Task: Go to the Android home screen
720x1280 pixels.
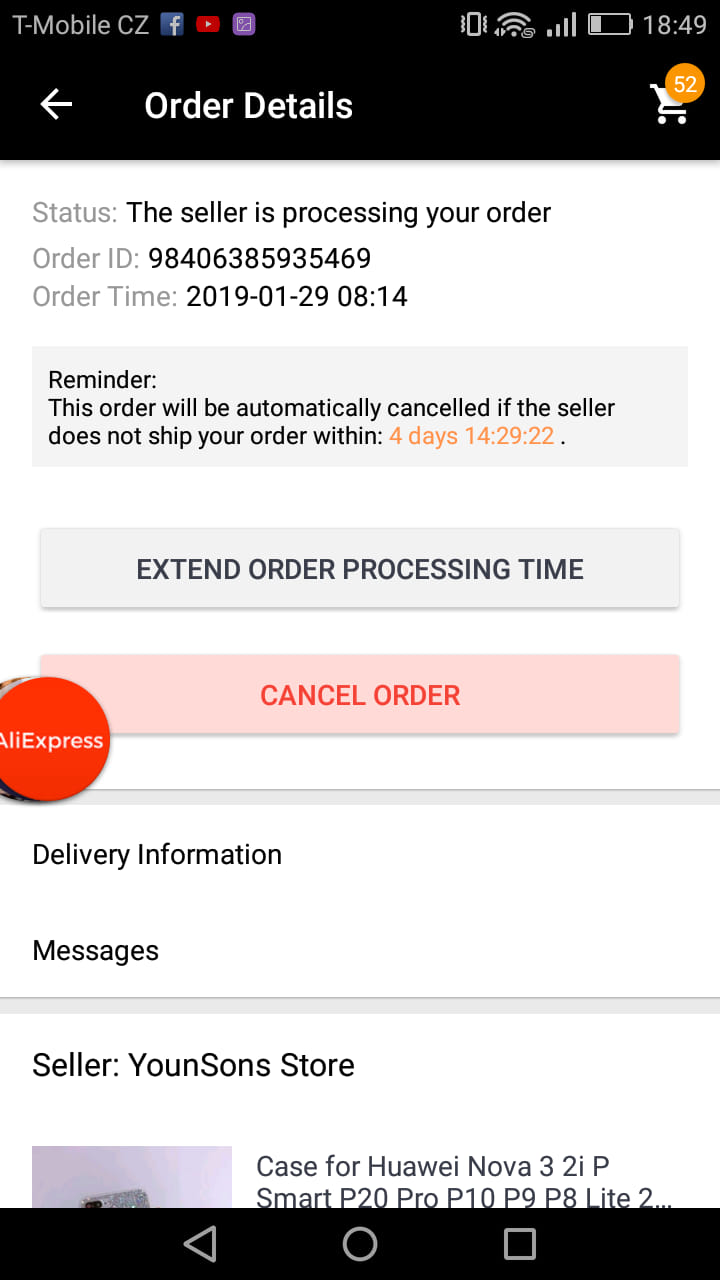Action: pyautogui.click(x=360, y=1244)
